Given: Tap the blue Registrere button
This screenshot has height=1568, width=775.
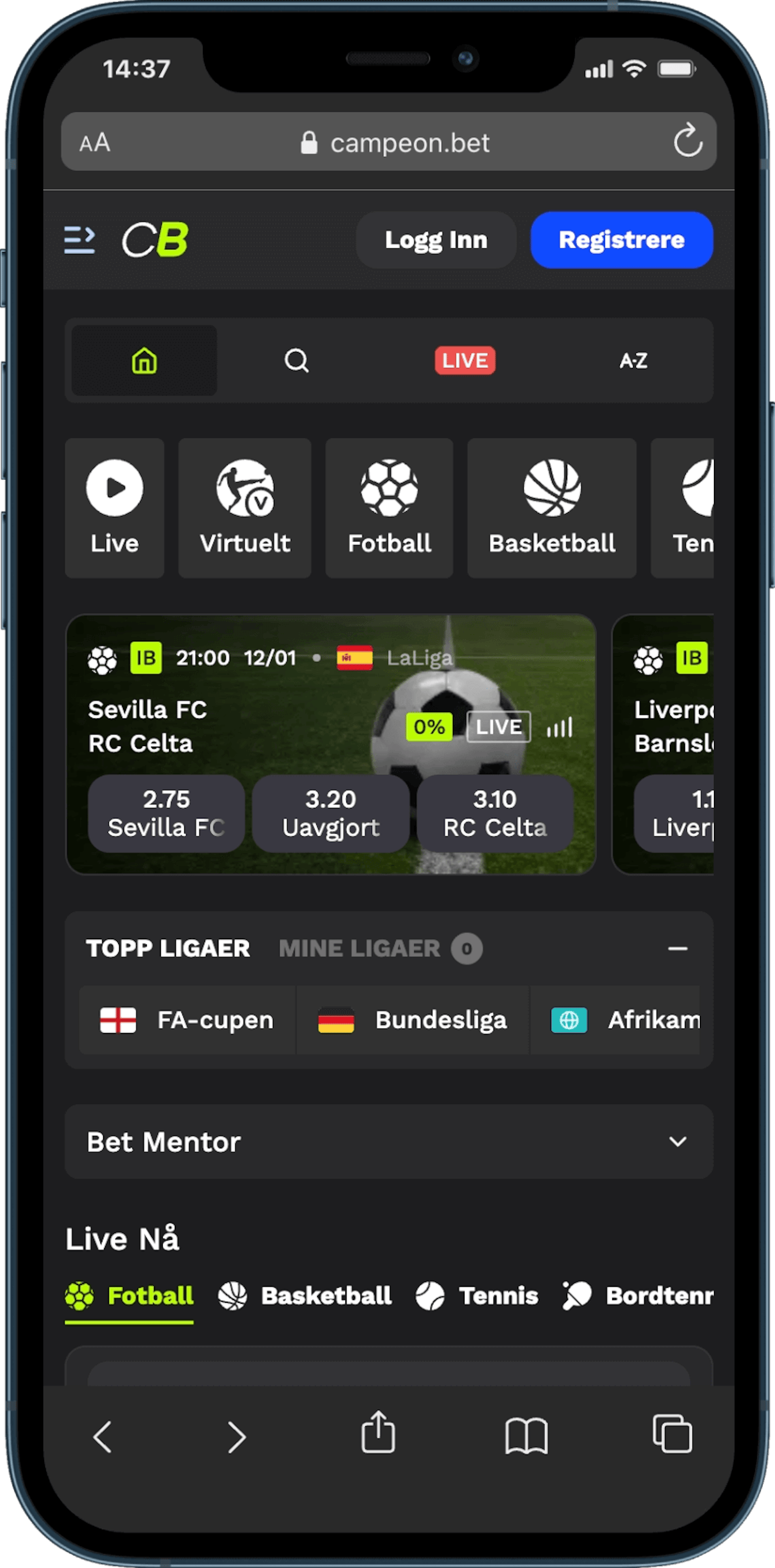Looking at the screenshot, I should (x=621, y=240).
